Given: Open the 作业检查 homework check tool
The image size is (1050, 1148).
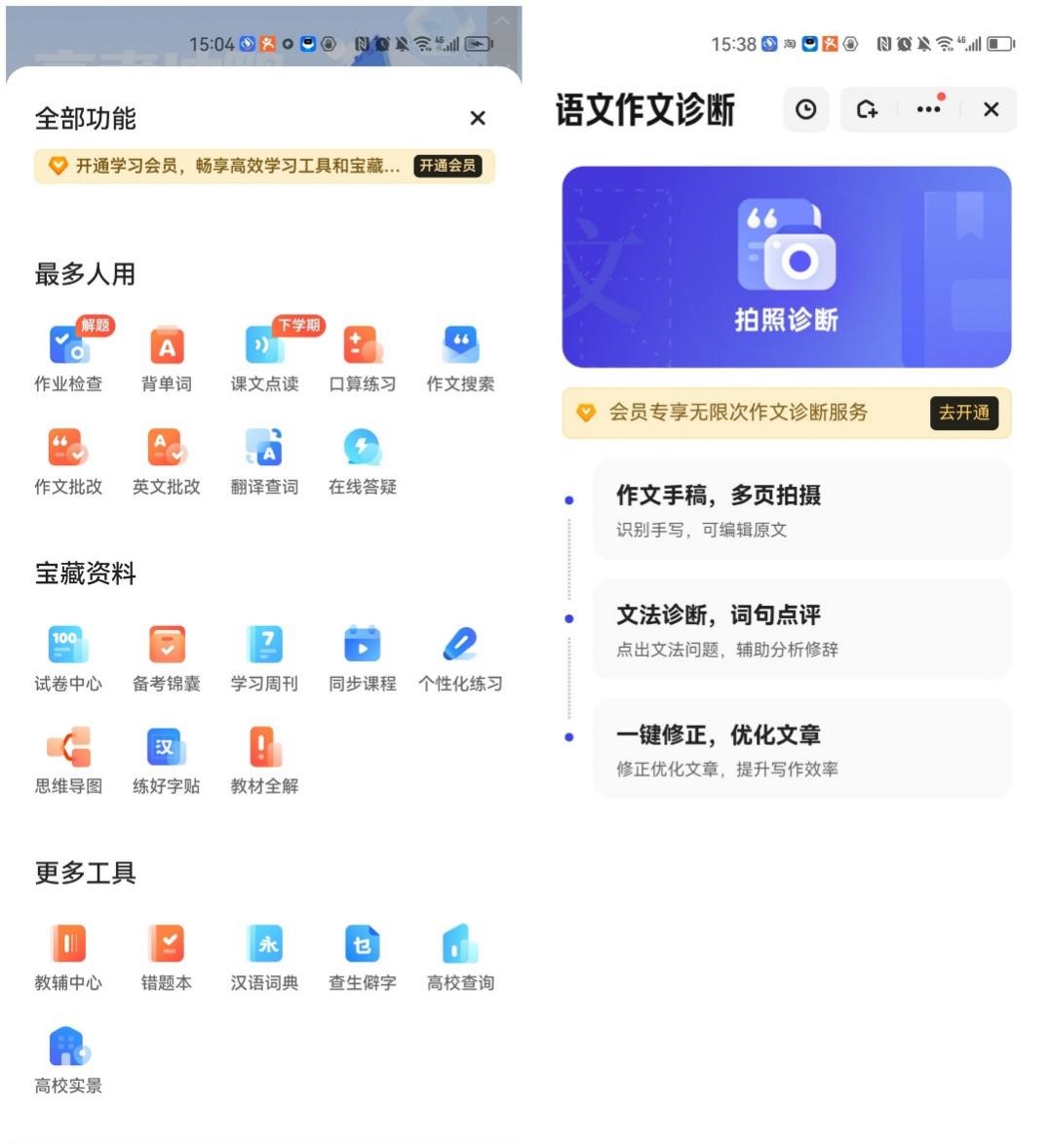Looking at the screenshot, I should pos(68,356).
